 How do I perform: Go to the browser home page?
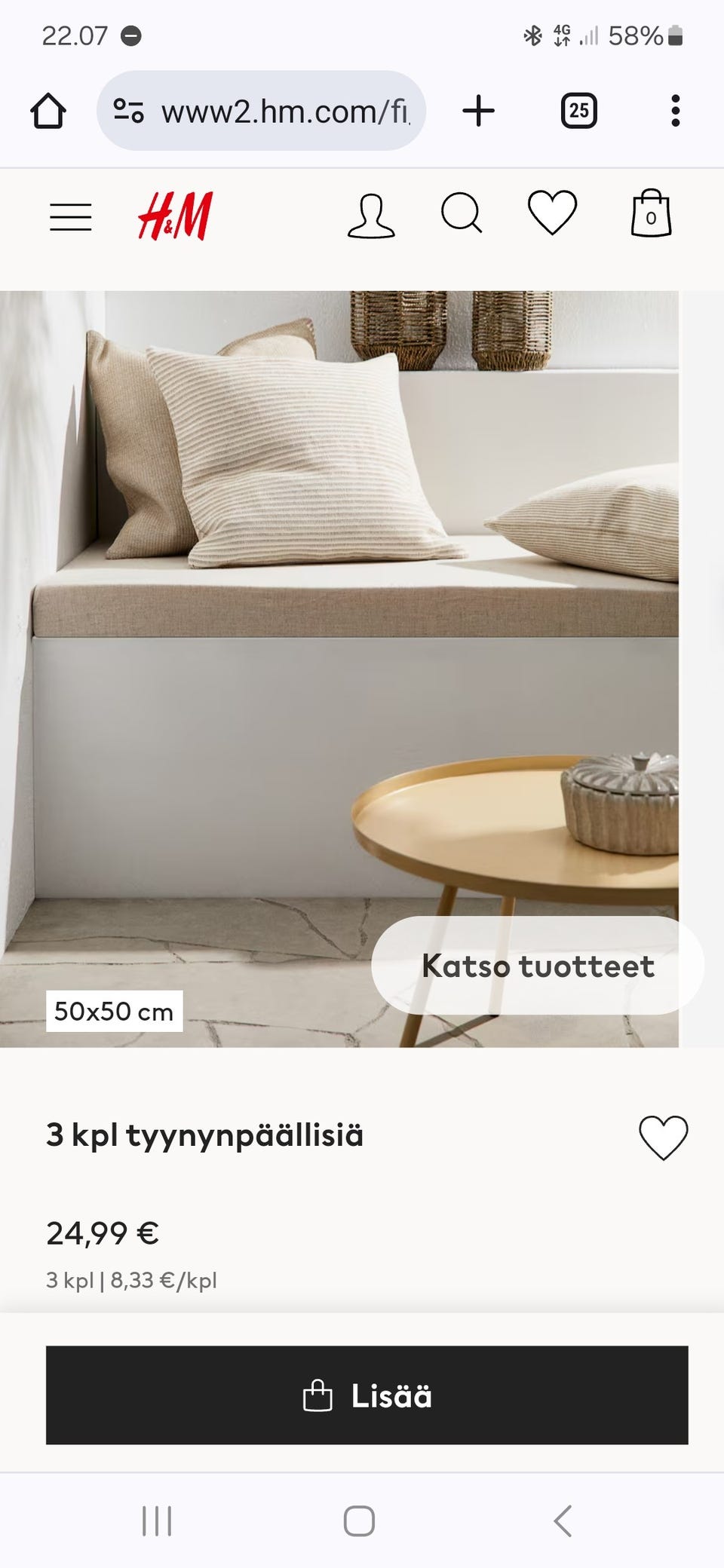[48, 112]
